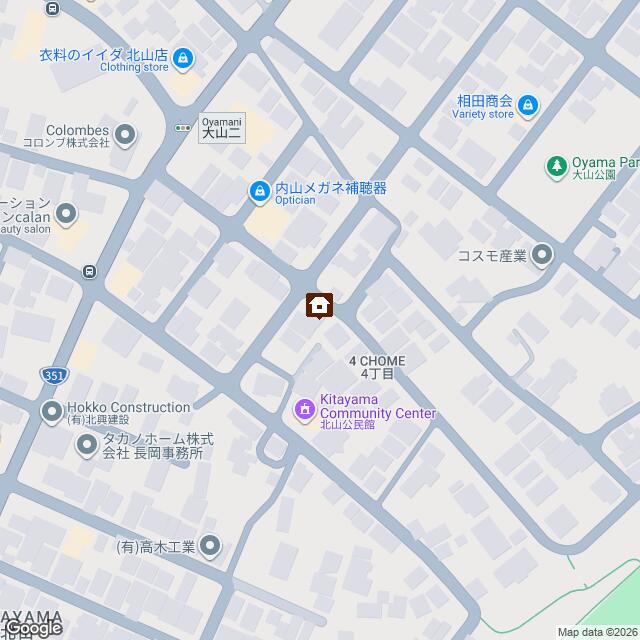The width and height of the screenshot is (640, 640).
Task: Tap the Google logo
Action: pyautogui.click(x=33, y=627)
